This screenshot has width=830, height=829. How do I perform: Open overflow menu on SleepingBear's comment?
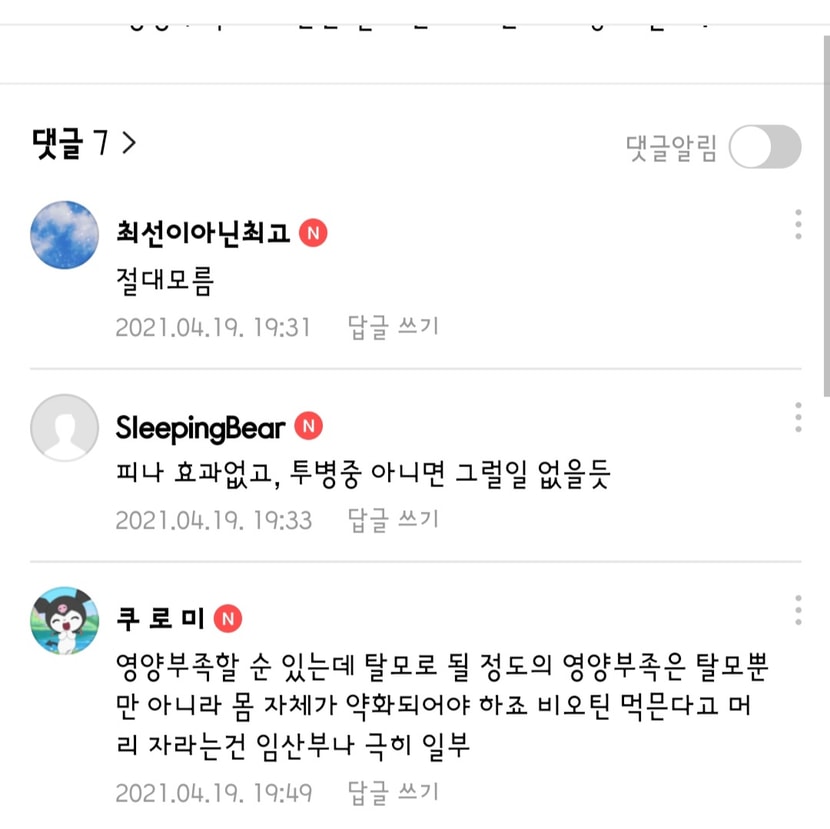click(x=798, y=417)
